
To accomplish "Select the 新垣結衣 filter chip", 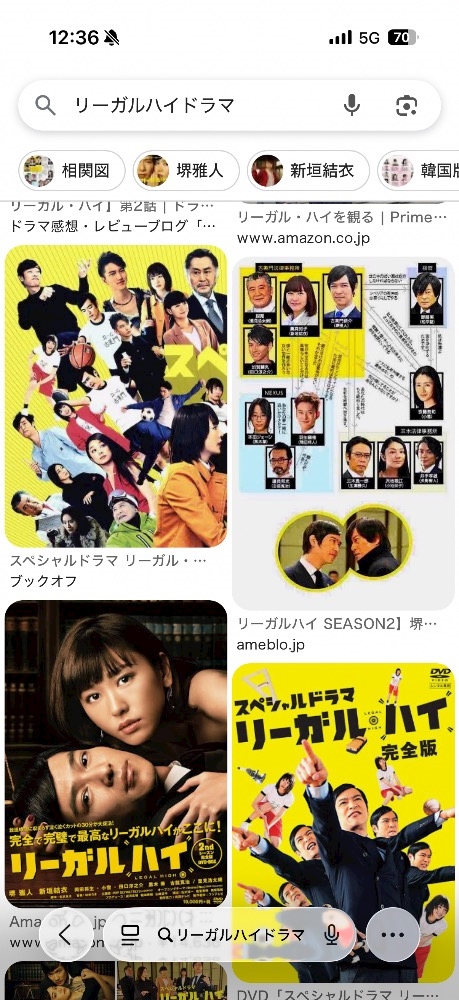I will tap(309, 171).
